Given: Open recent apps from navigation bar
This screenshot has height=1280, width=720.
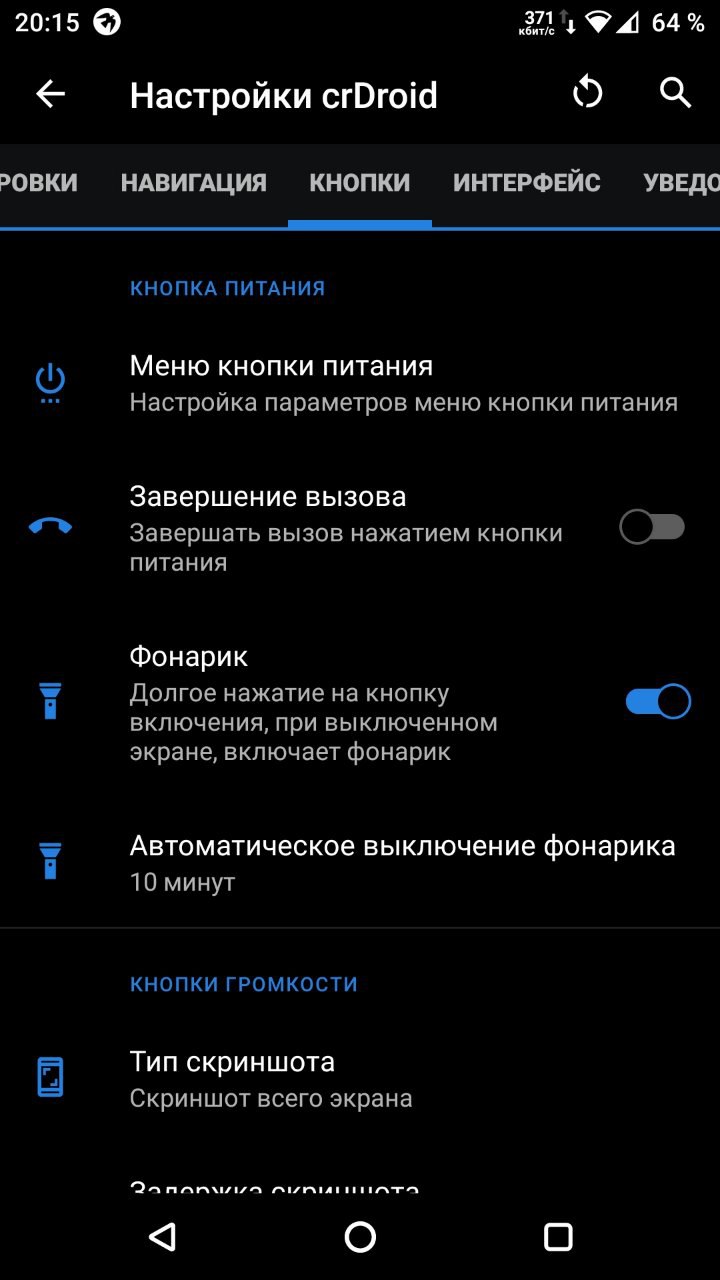Looking at the screenshot, I should 558,1237.
